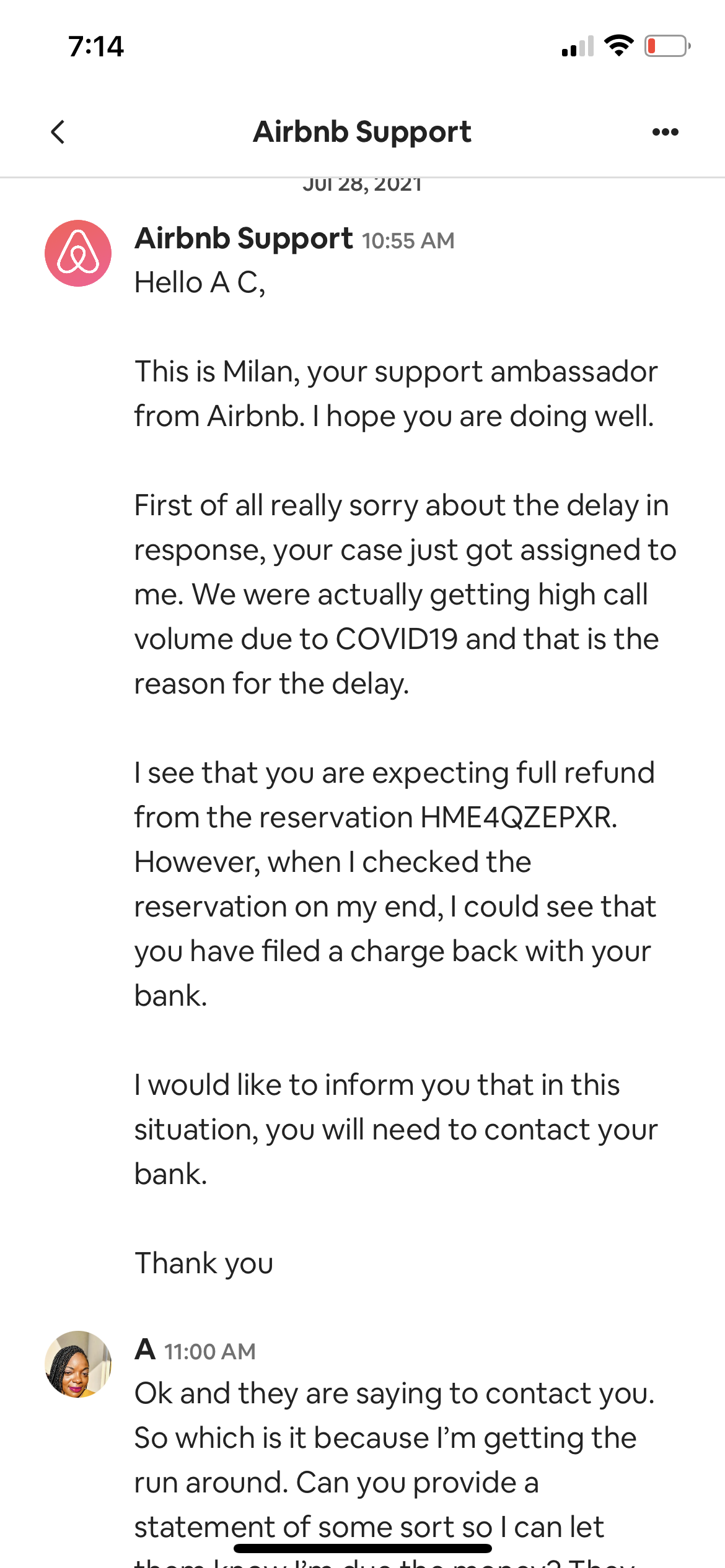
Task: Open the three-dot overflow menu
Action: tap(666, 132)
